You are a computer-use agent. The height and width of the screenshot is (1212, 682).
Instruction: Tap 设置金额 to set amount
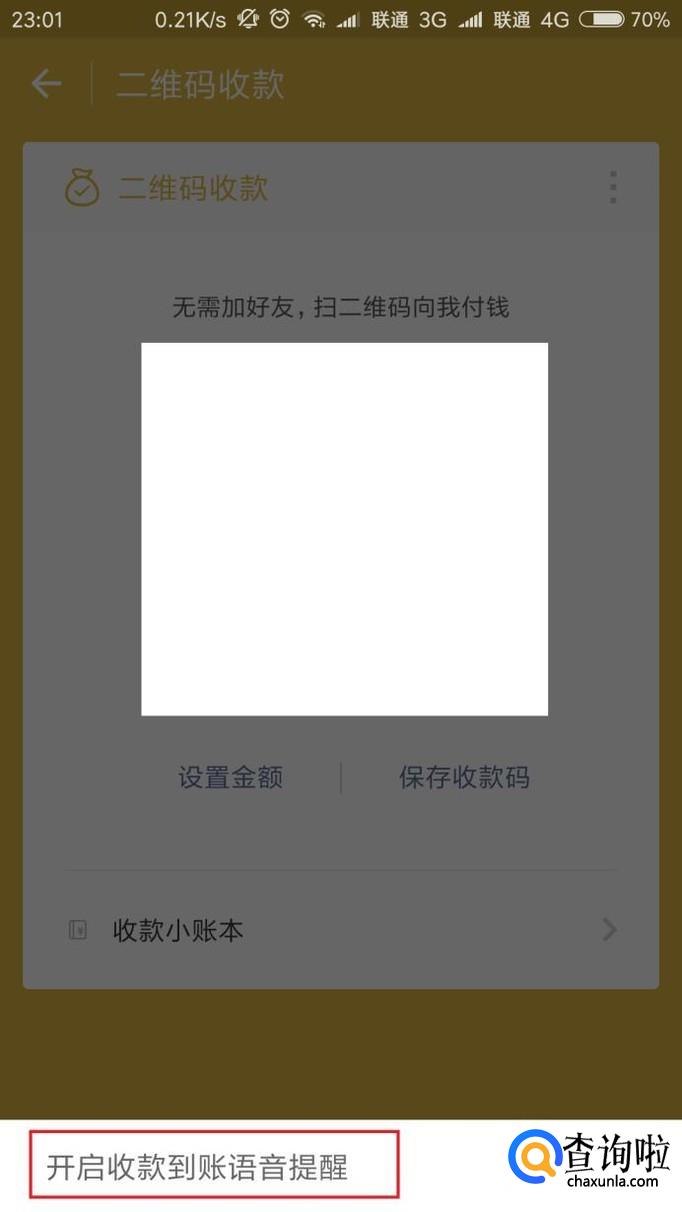[230, 777]
